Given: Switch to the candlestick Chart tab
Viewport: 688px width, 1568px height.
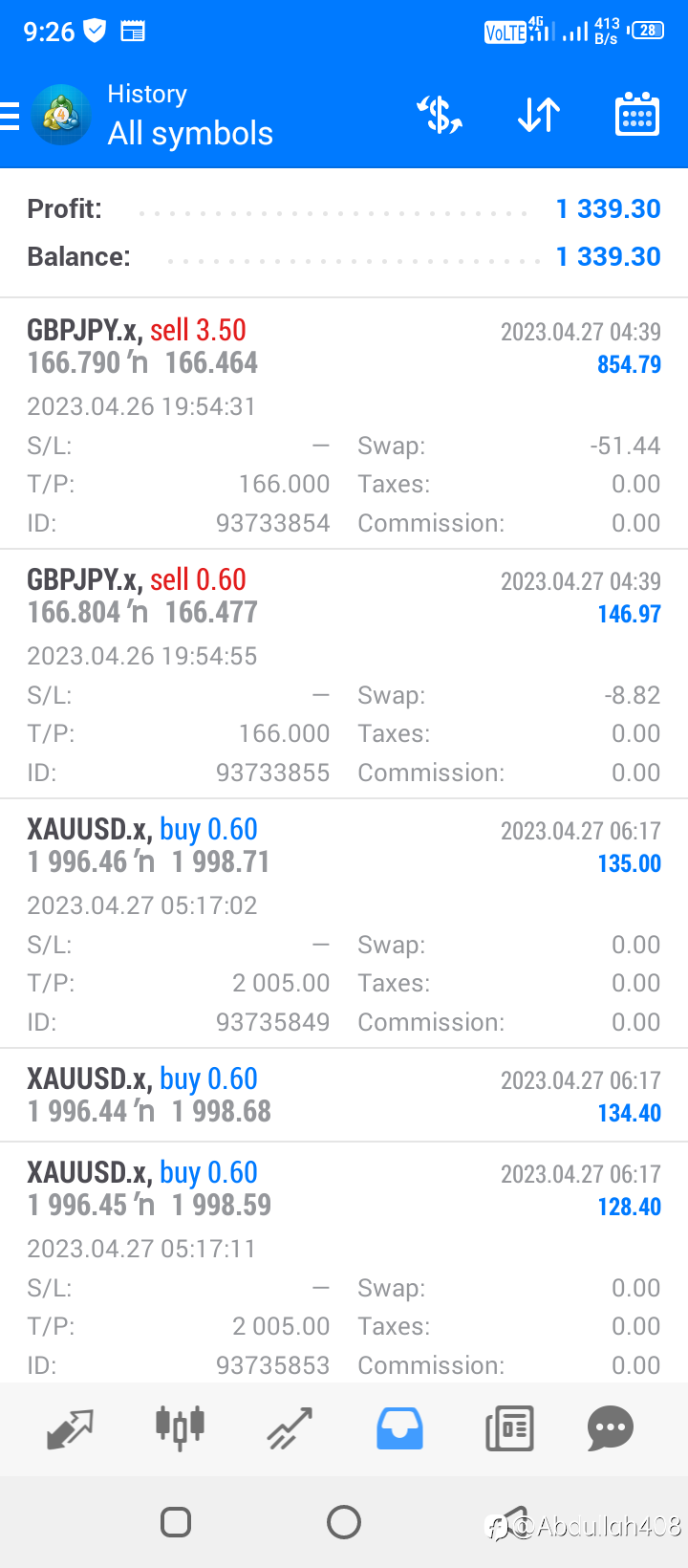Looking at the screenshot, I should 181,1428.
